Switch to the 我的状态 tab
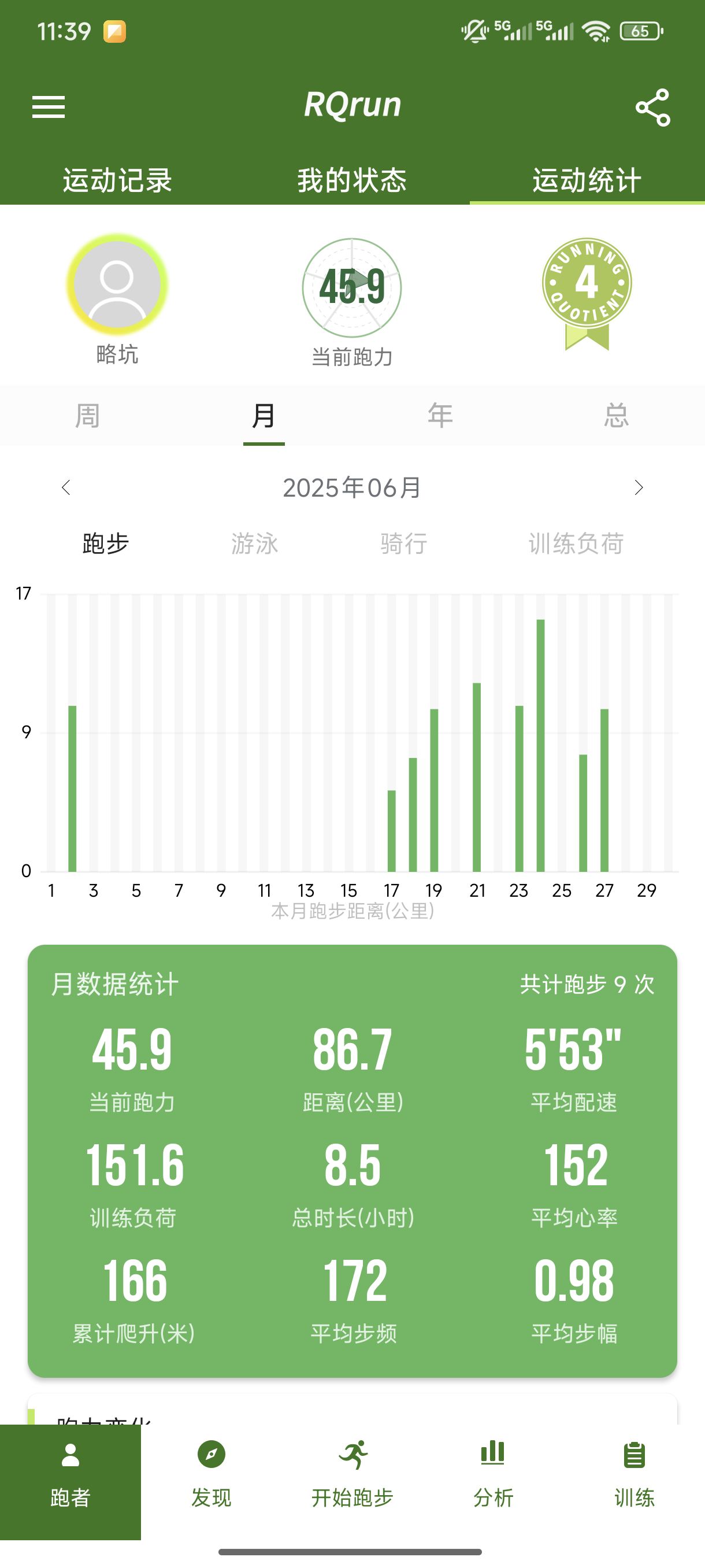The image size is (705, 1568). coord(352,180)
